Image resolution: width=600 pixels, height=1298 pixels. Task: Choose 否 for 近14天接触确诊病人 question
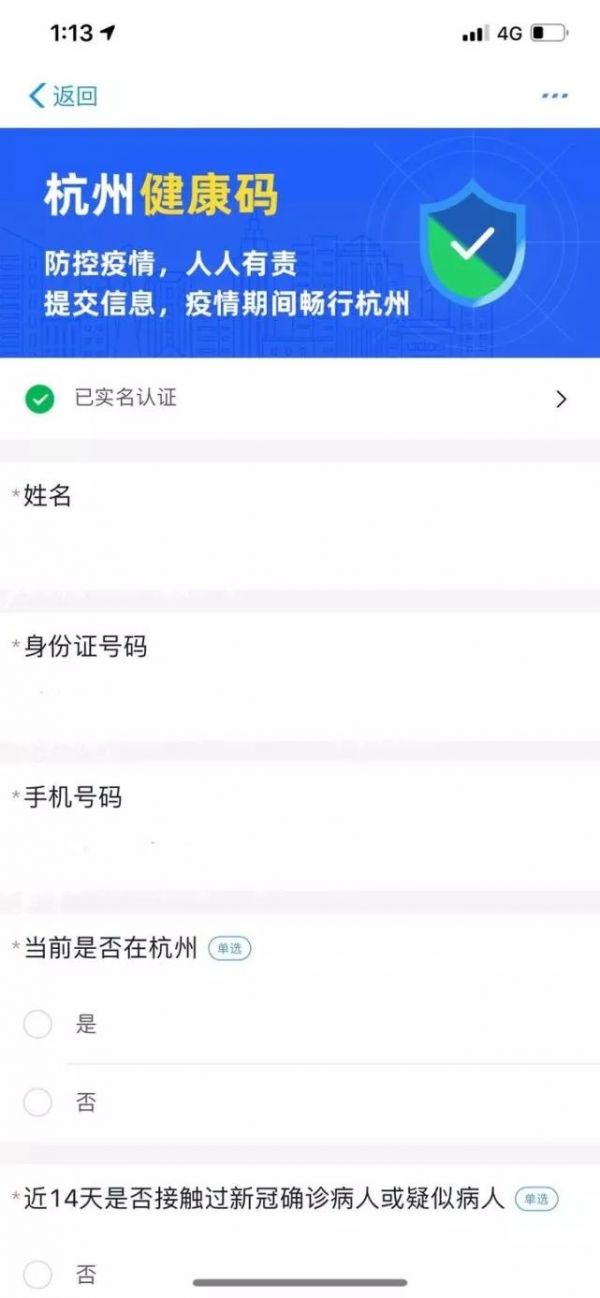tap(38, 1274)
